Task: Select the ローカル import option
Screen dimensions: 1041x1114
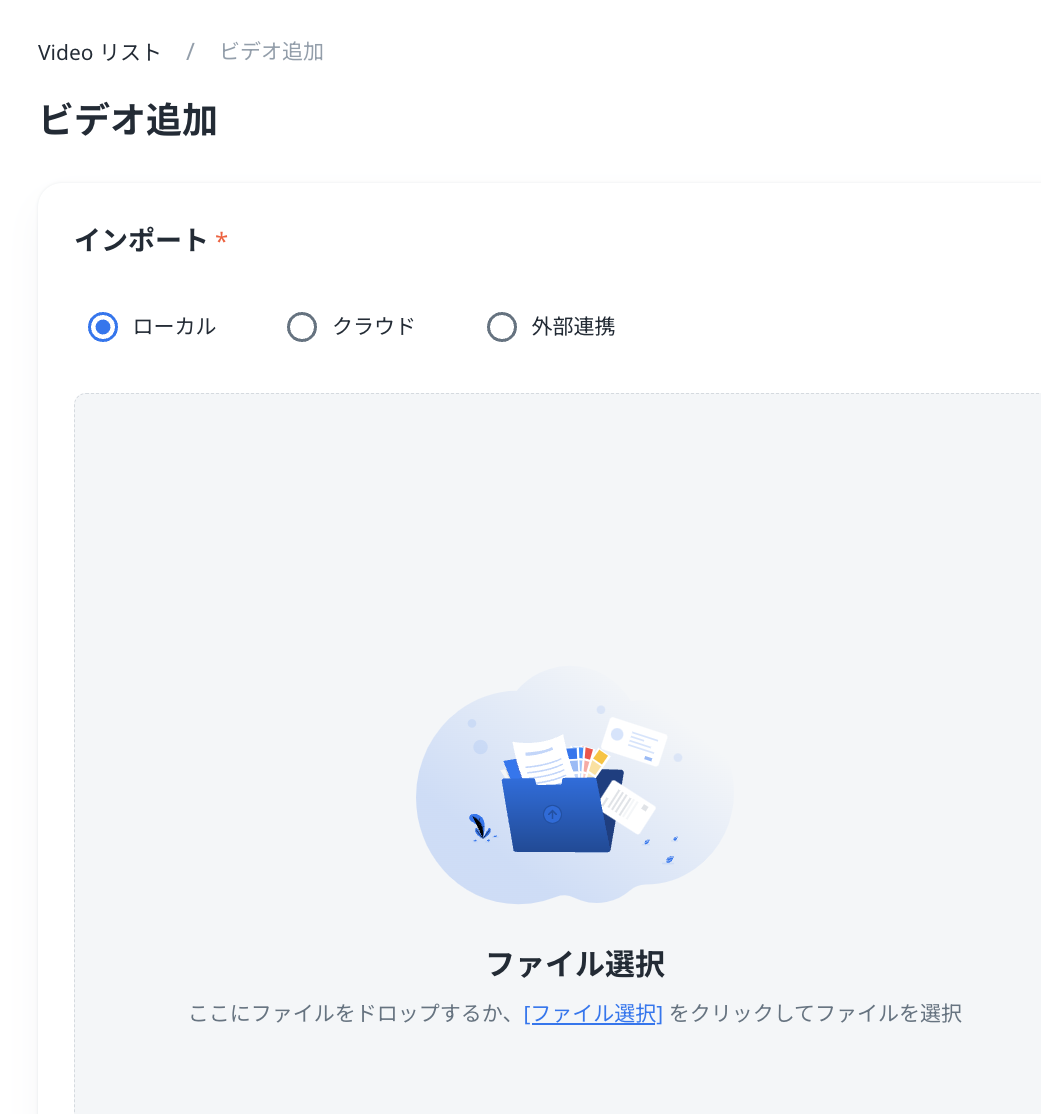Action: pos(103,327)
